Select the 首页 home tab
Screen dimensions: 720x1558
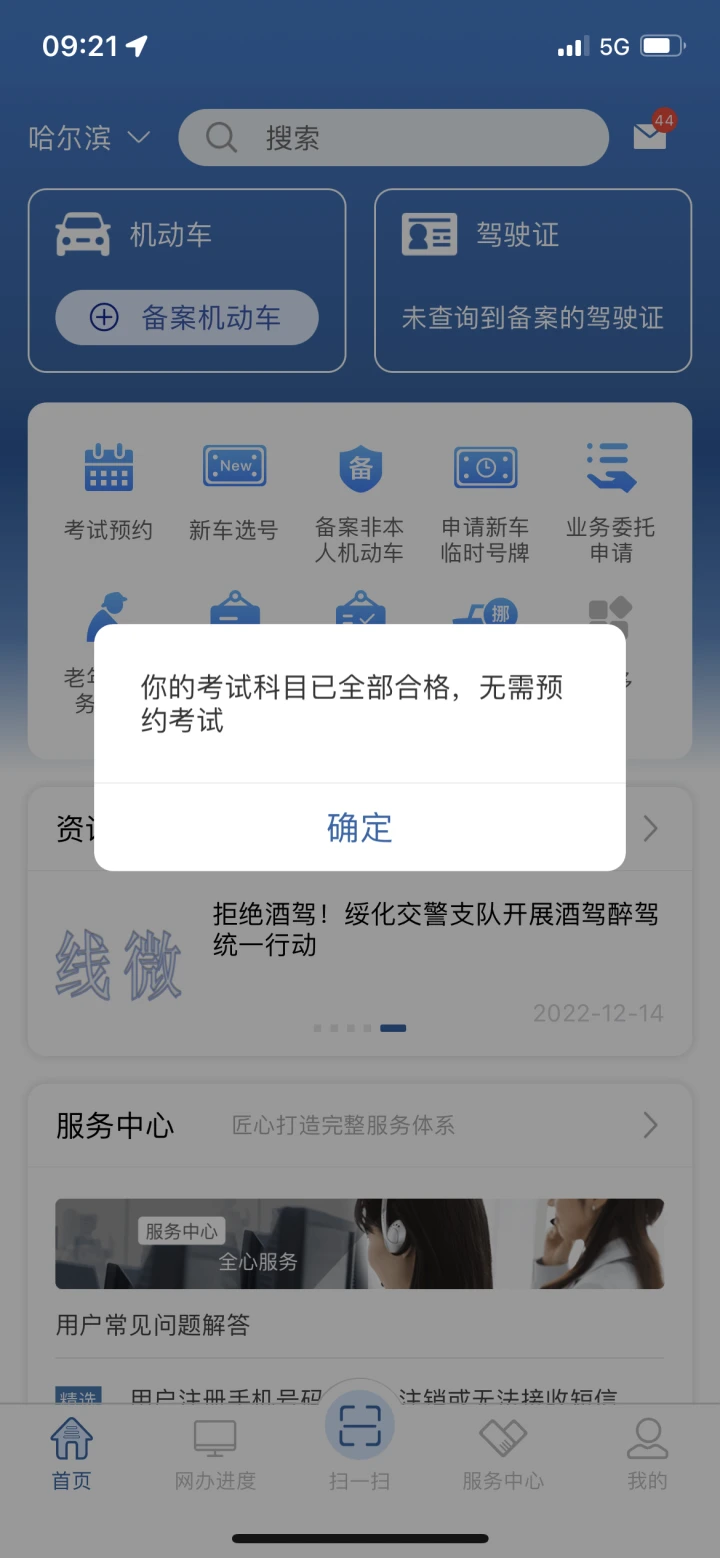pos(72,1455)
